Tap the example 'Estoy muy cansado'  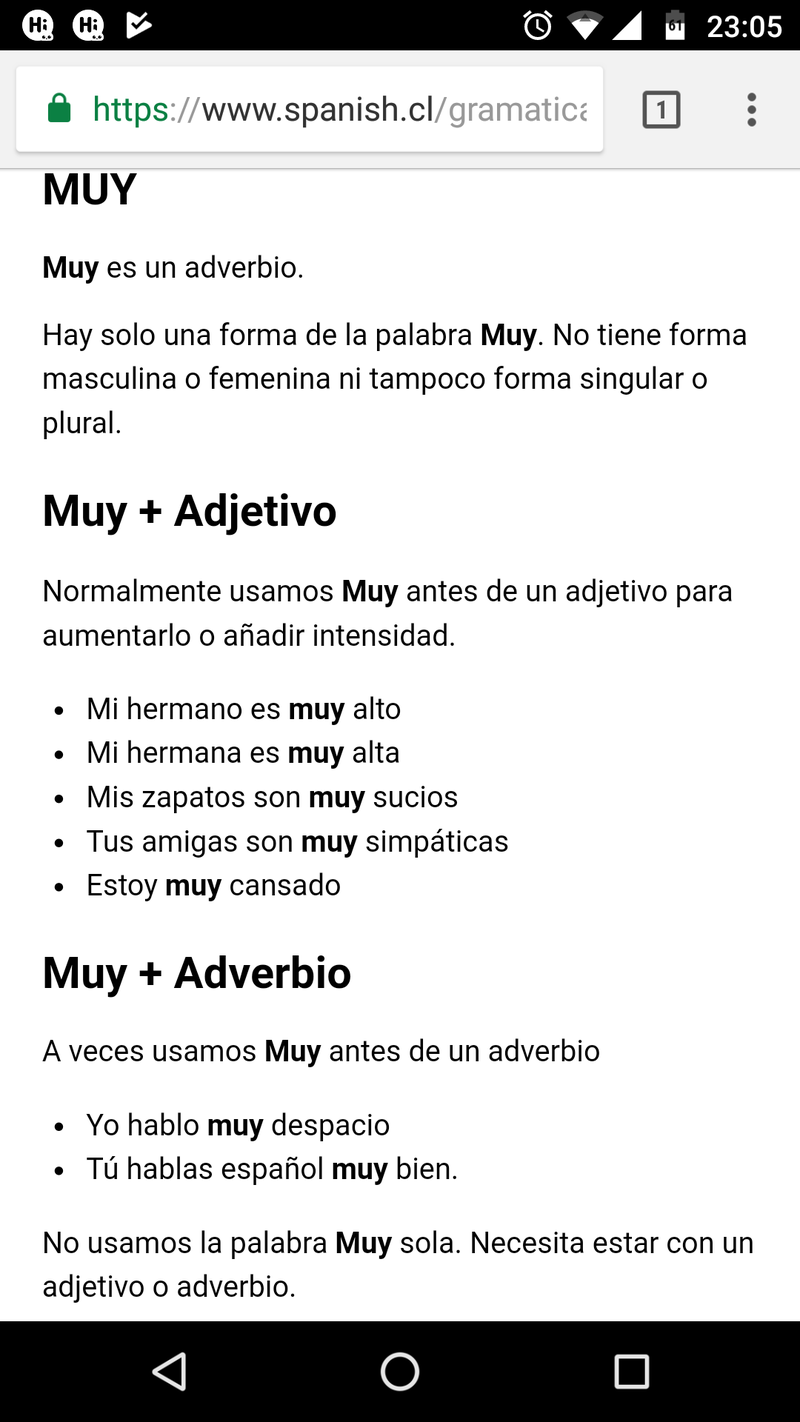coord(213,885)
